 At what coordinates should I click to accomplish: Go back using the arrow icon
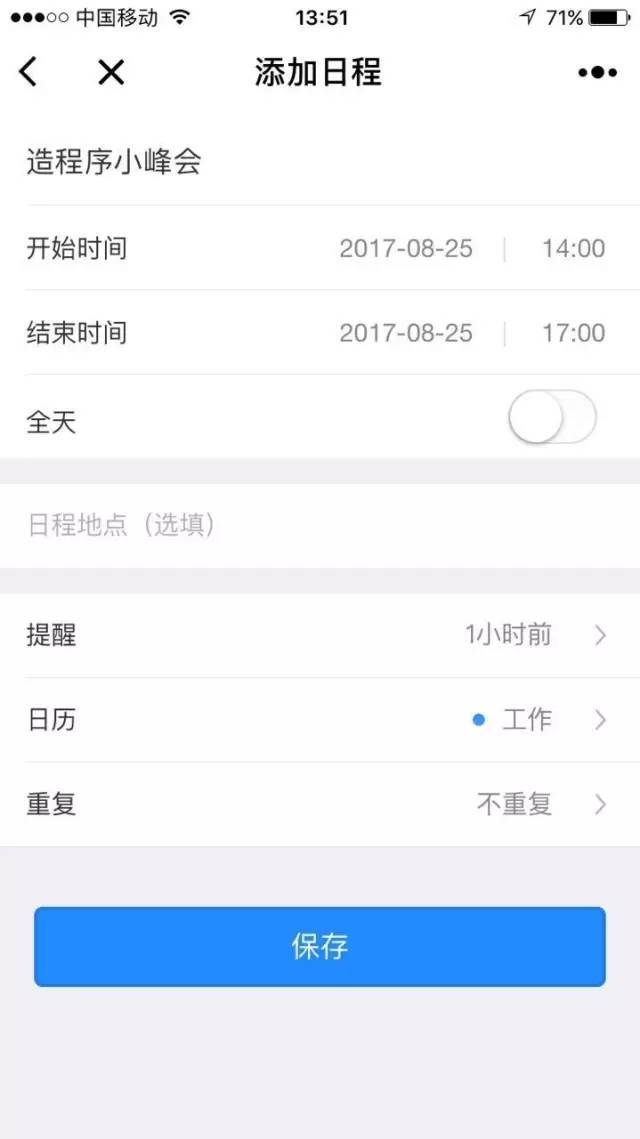[28, 72]
